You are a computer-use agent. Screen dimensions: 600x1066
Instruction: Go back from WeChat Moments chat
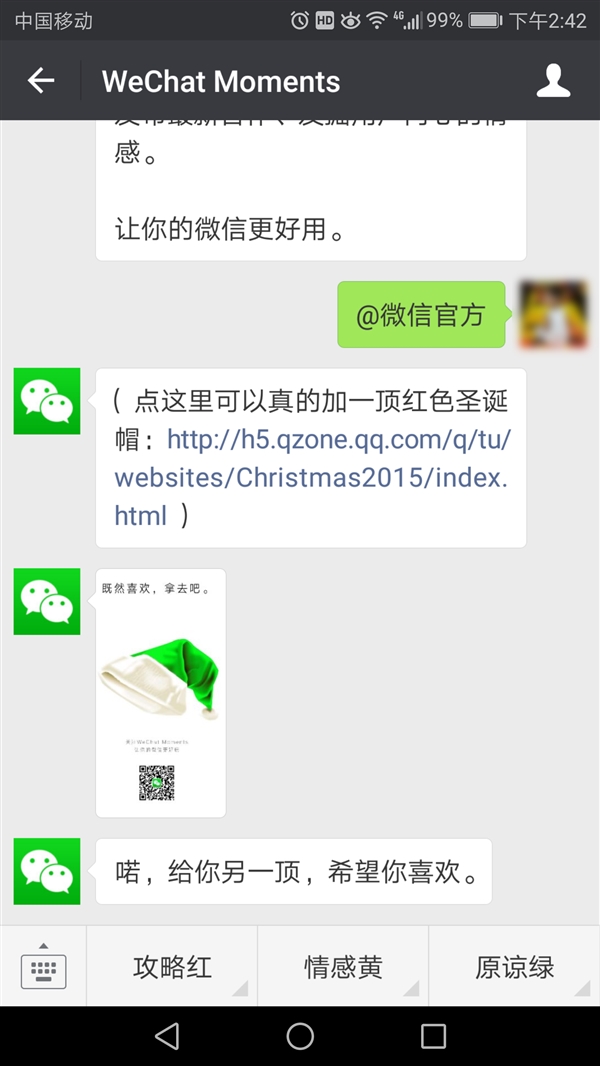point(41,81)
